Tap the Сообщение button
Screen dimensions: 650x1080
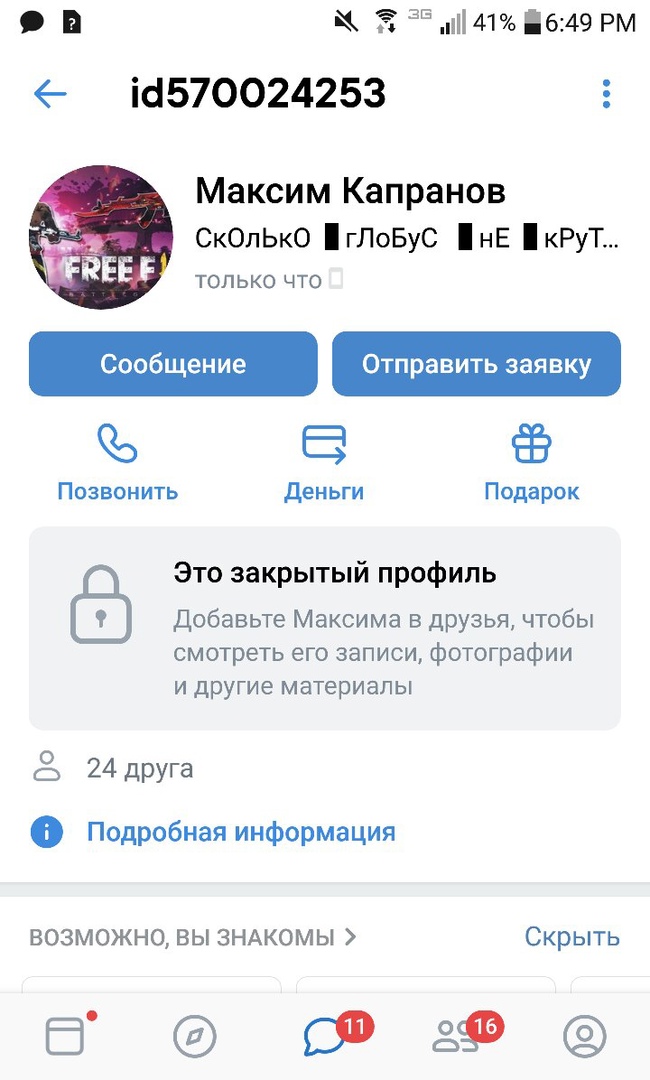pos(173,364)
